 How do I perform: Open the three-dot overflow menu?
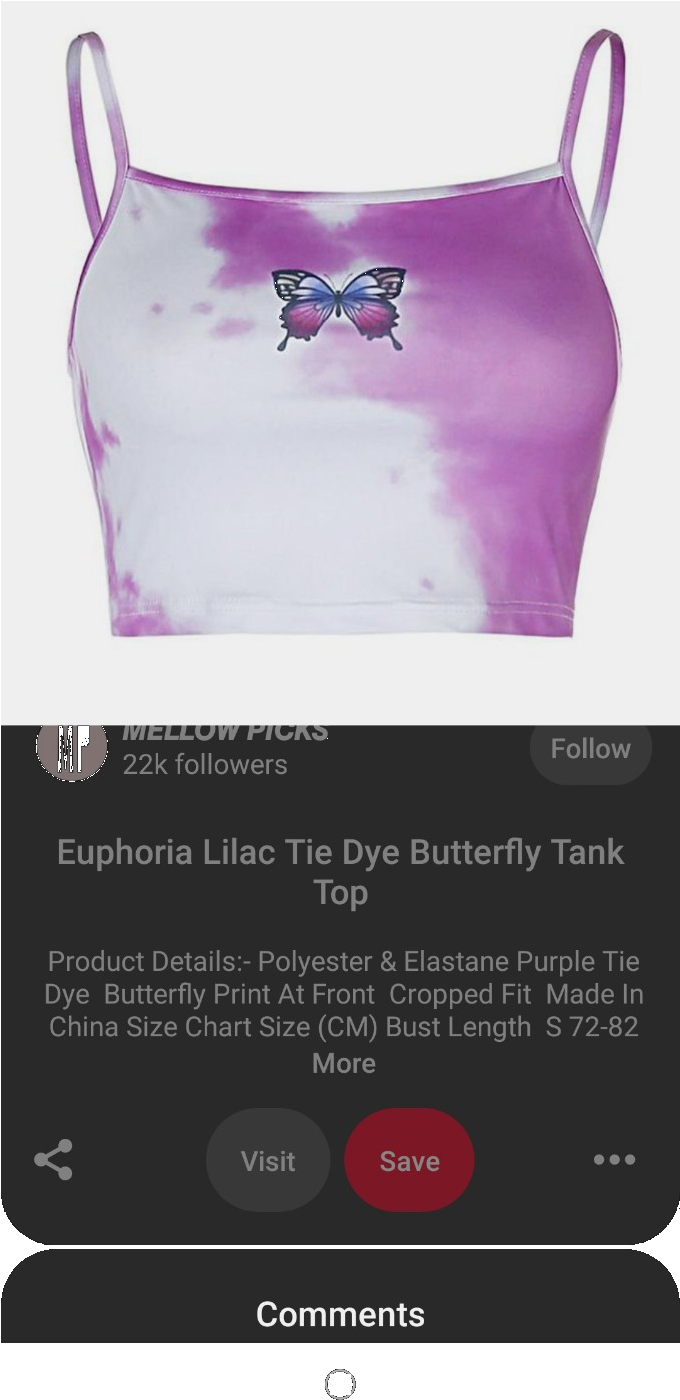pos(614,1160)
